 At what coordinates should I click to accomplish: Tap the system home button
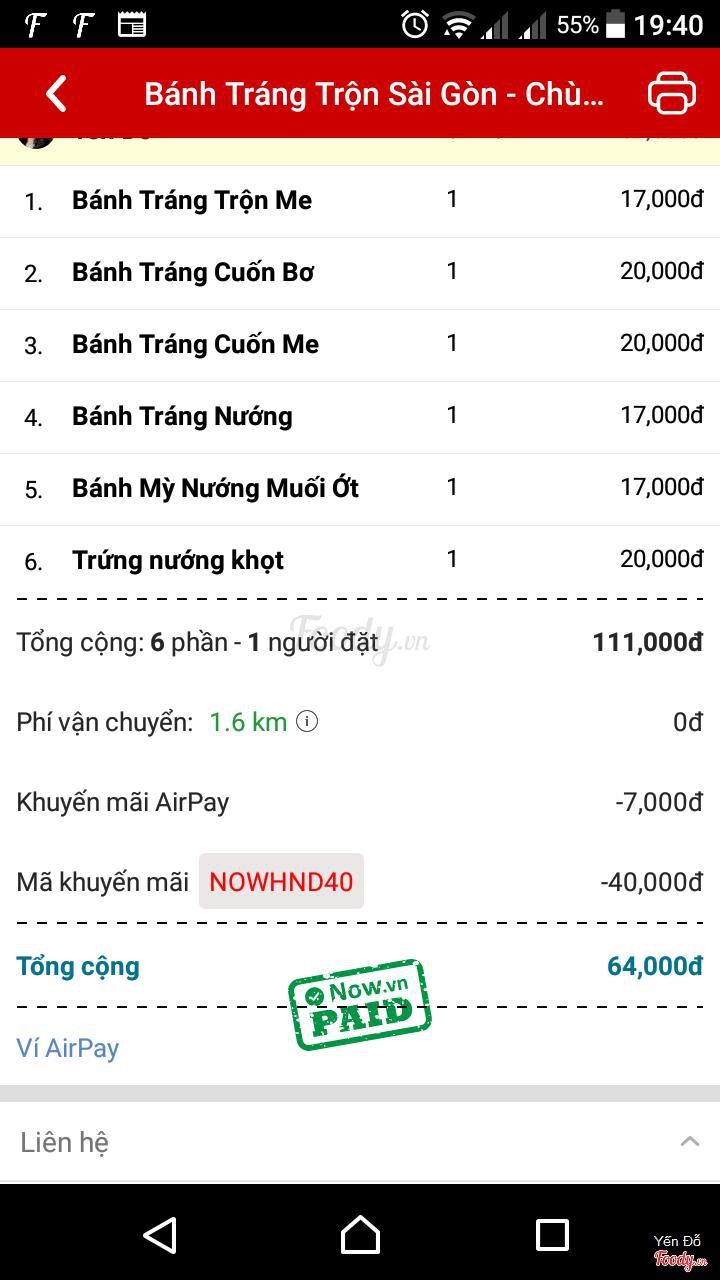(360, 1235)
